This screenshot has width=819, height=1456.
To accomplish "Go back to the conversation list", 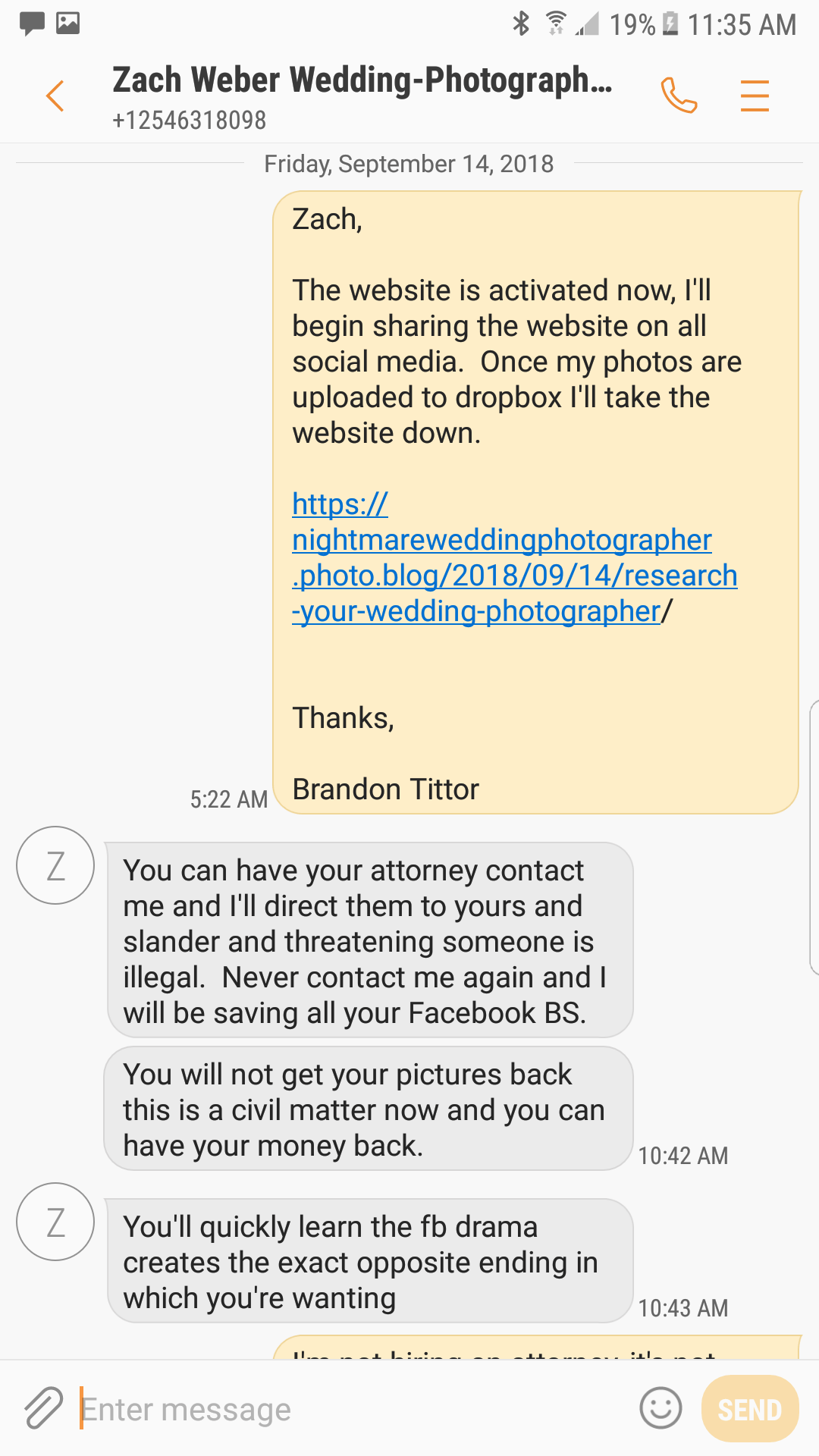I will coord(55,96).
